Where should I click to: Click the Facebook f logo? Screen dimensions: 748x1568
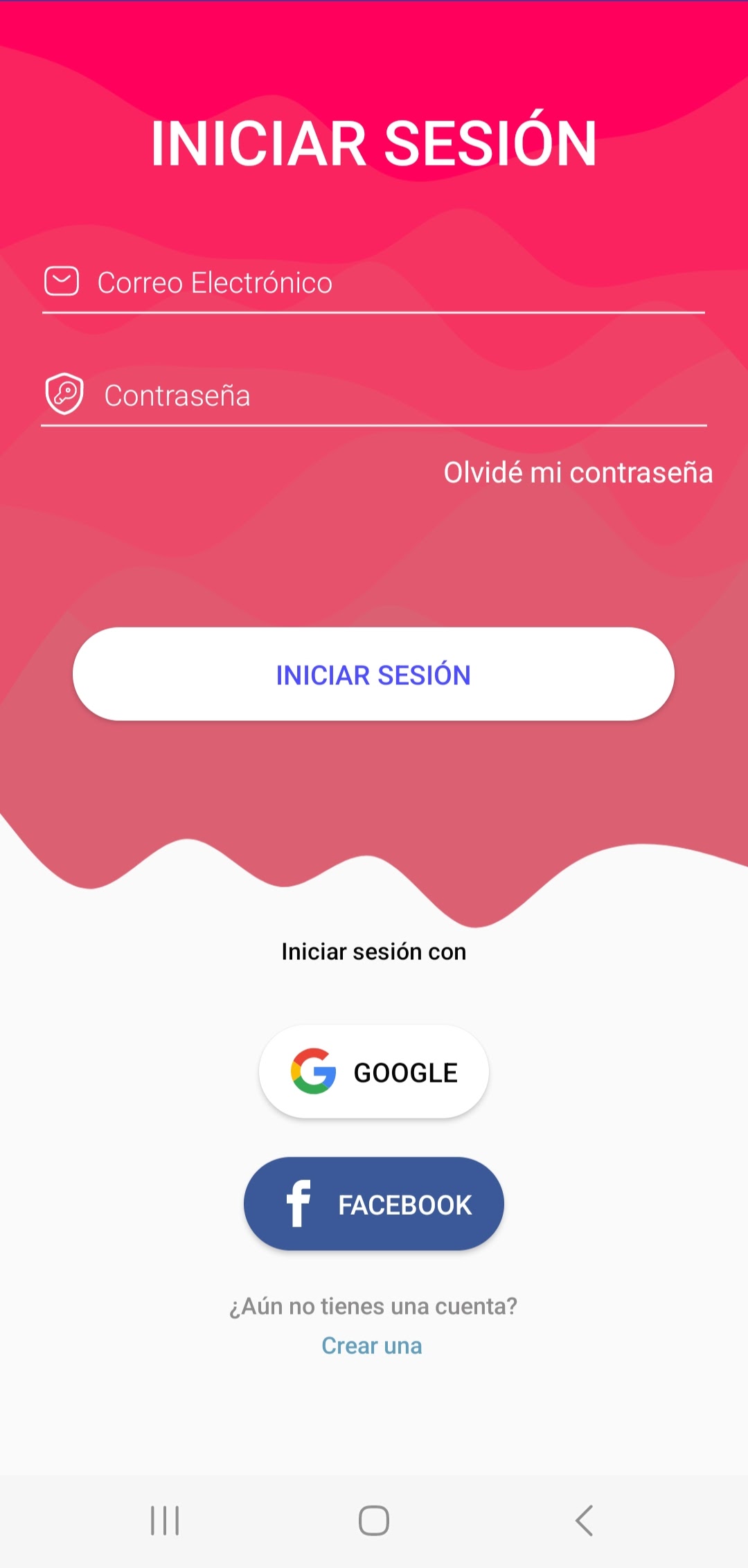pos(298,1204)
